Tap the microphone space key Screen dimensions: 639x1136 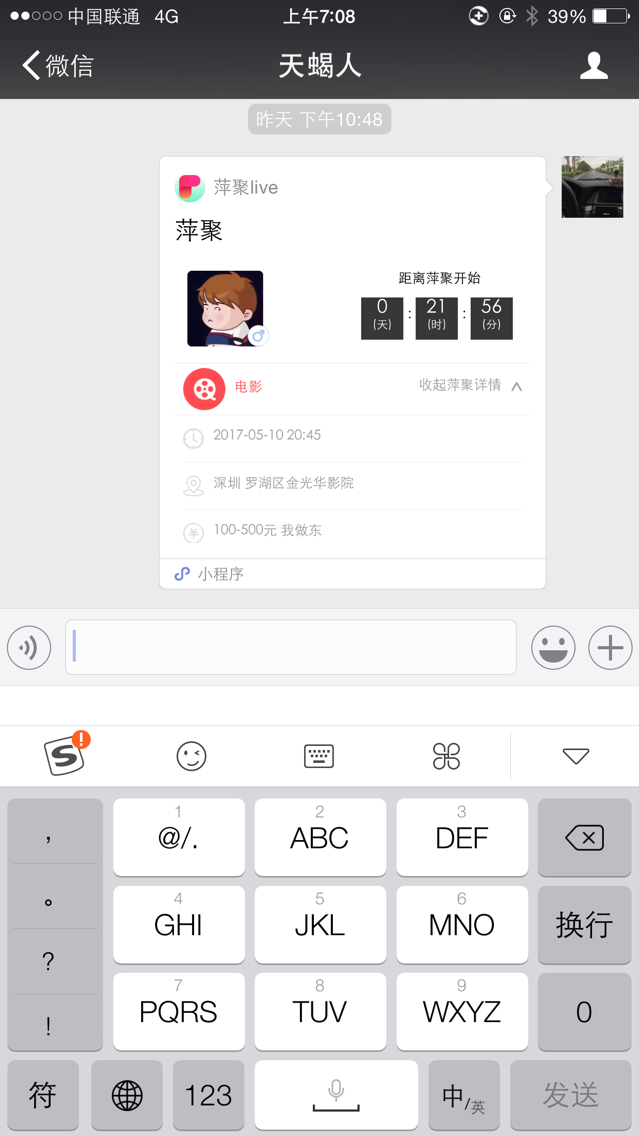click(336, 1096)
